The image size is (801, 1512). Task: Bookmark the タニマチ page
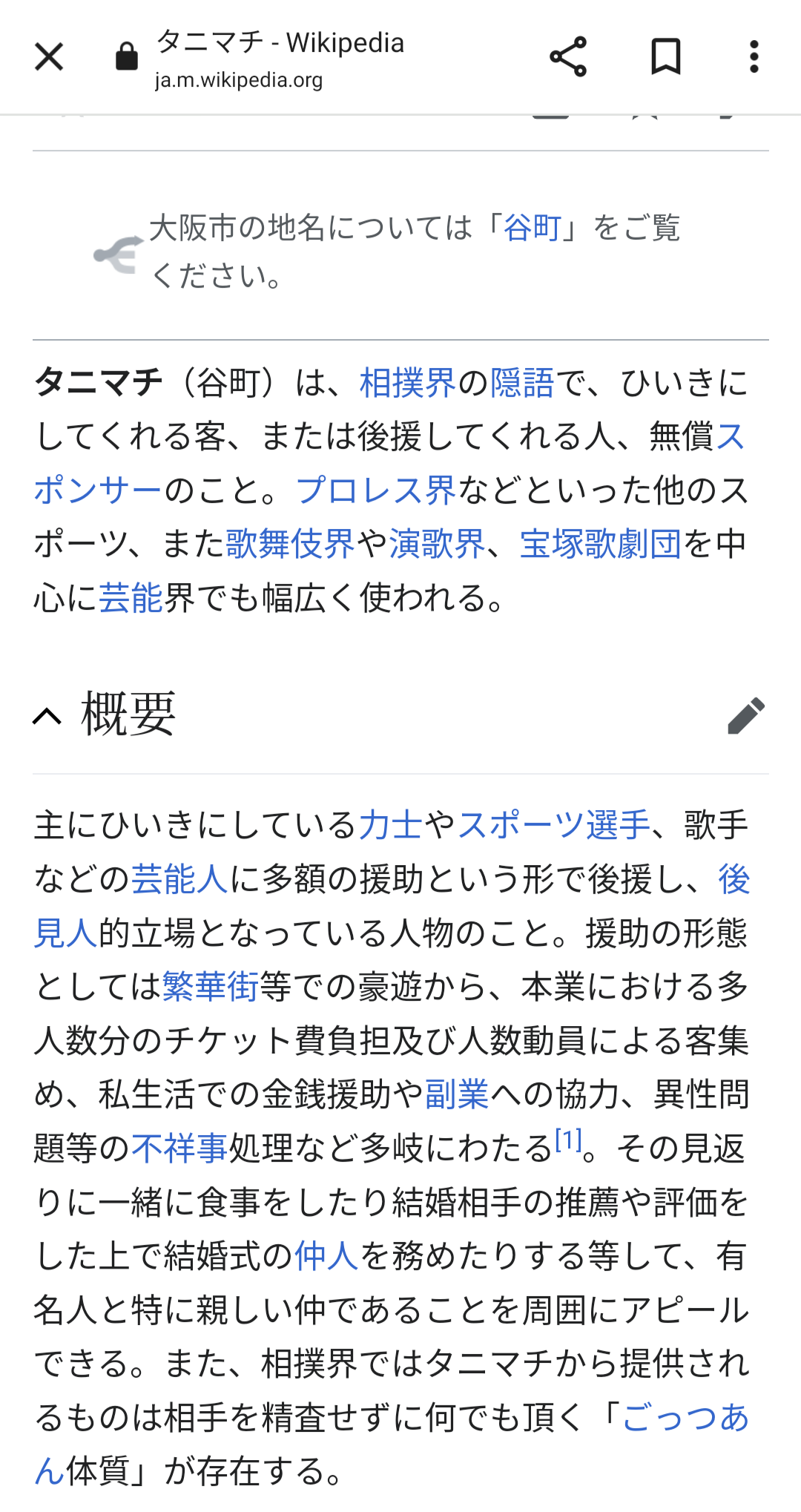coord(665,57)
